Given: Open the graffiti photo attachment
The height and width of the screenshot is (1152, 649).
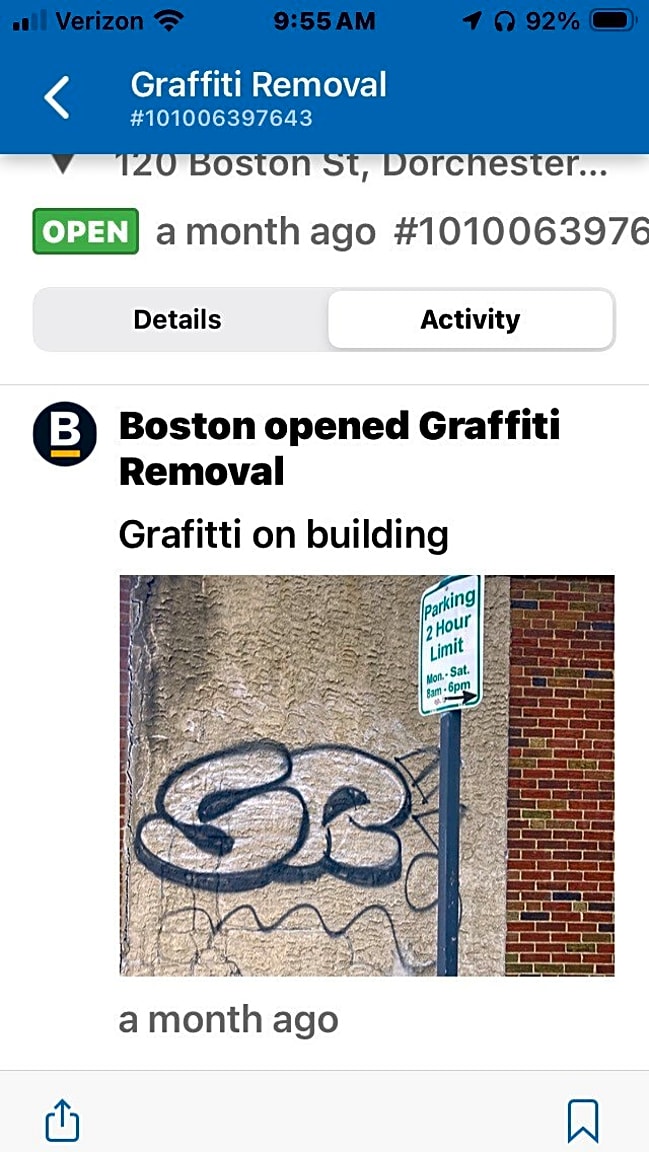Looking at the screenshot, I should pyautogui.click(x=366, y=775).
